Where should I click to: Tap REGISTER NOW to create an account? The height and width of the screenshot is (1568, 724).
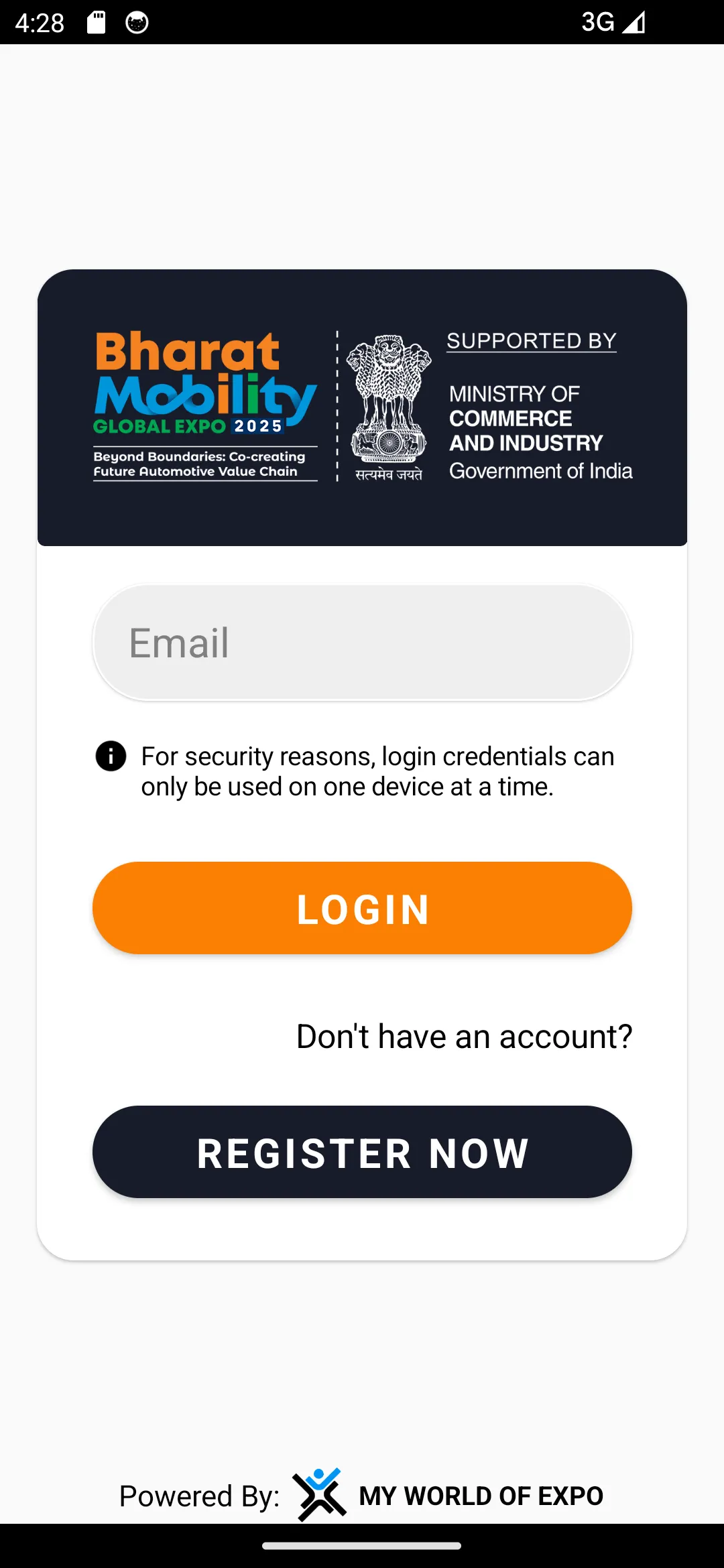pos(362,1152)
